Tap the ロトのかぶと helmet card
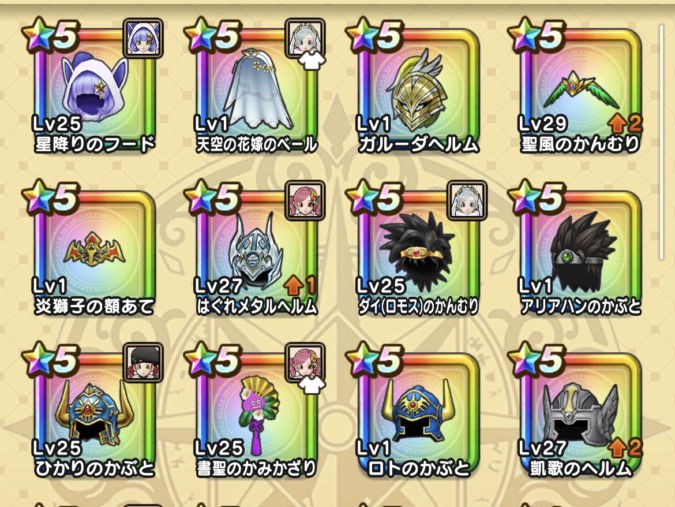 click(x=418, y=414)
